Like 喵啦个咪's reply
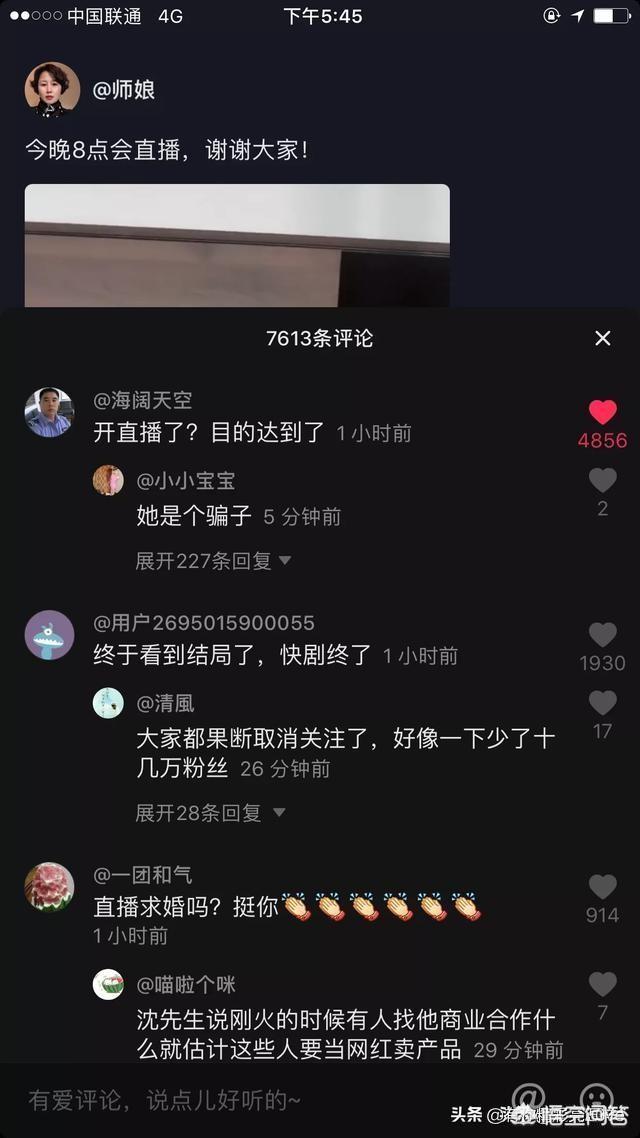 pos(602,984)
